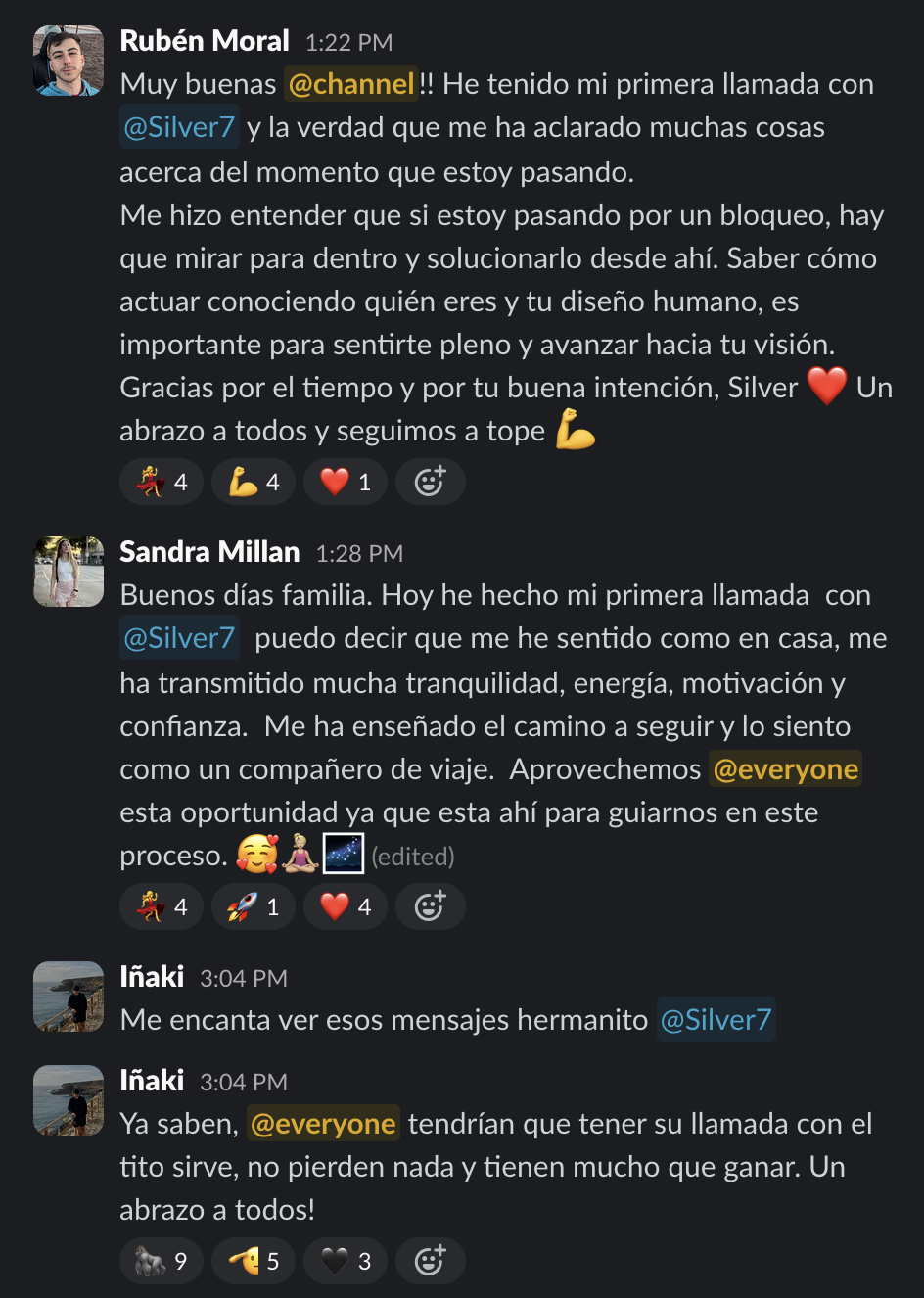Tap the rocket reaction on Sandra's message
Viewport: 924px width, 1298px height.
tap(254, 907)
